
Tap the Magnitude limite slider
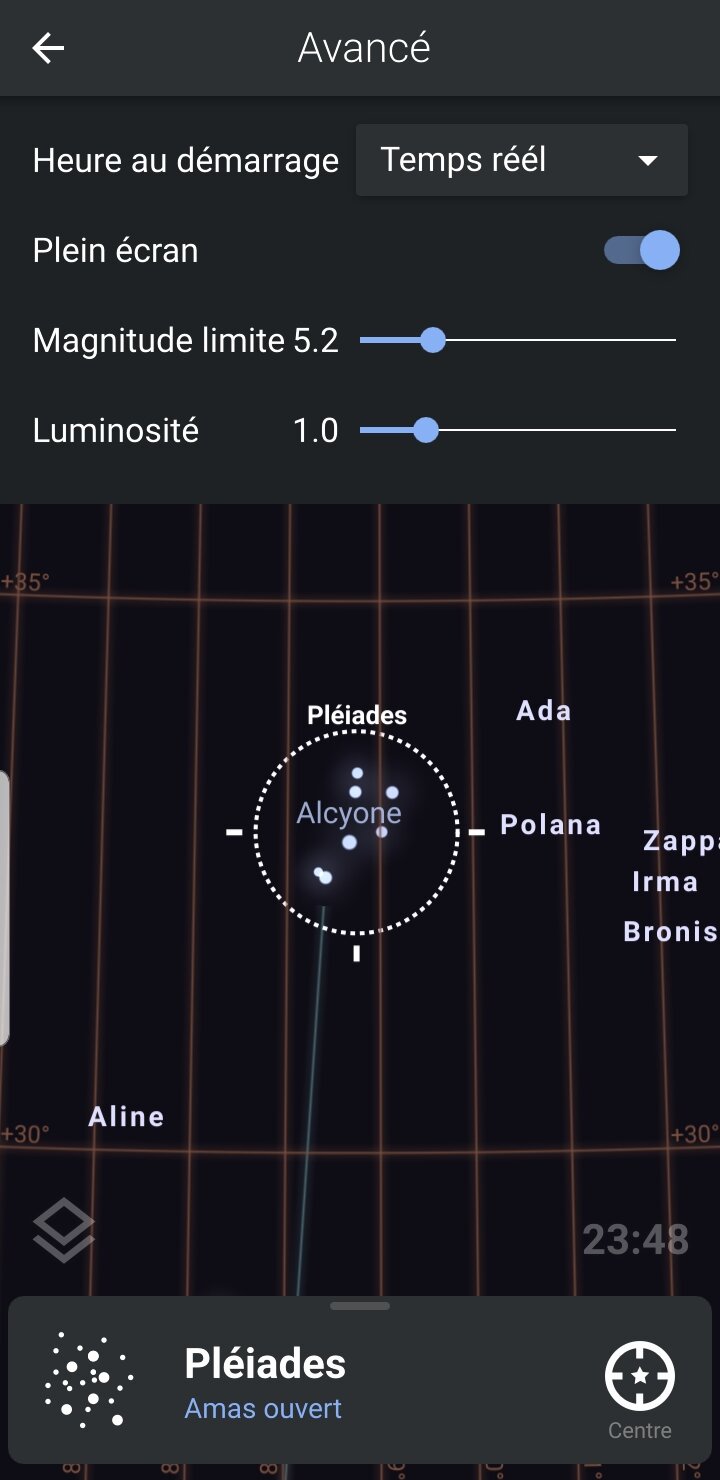[517, 341]
